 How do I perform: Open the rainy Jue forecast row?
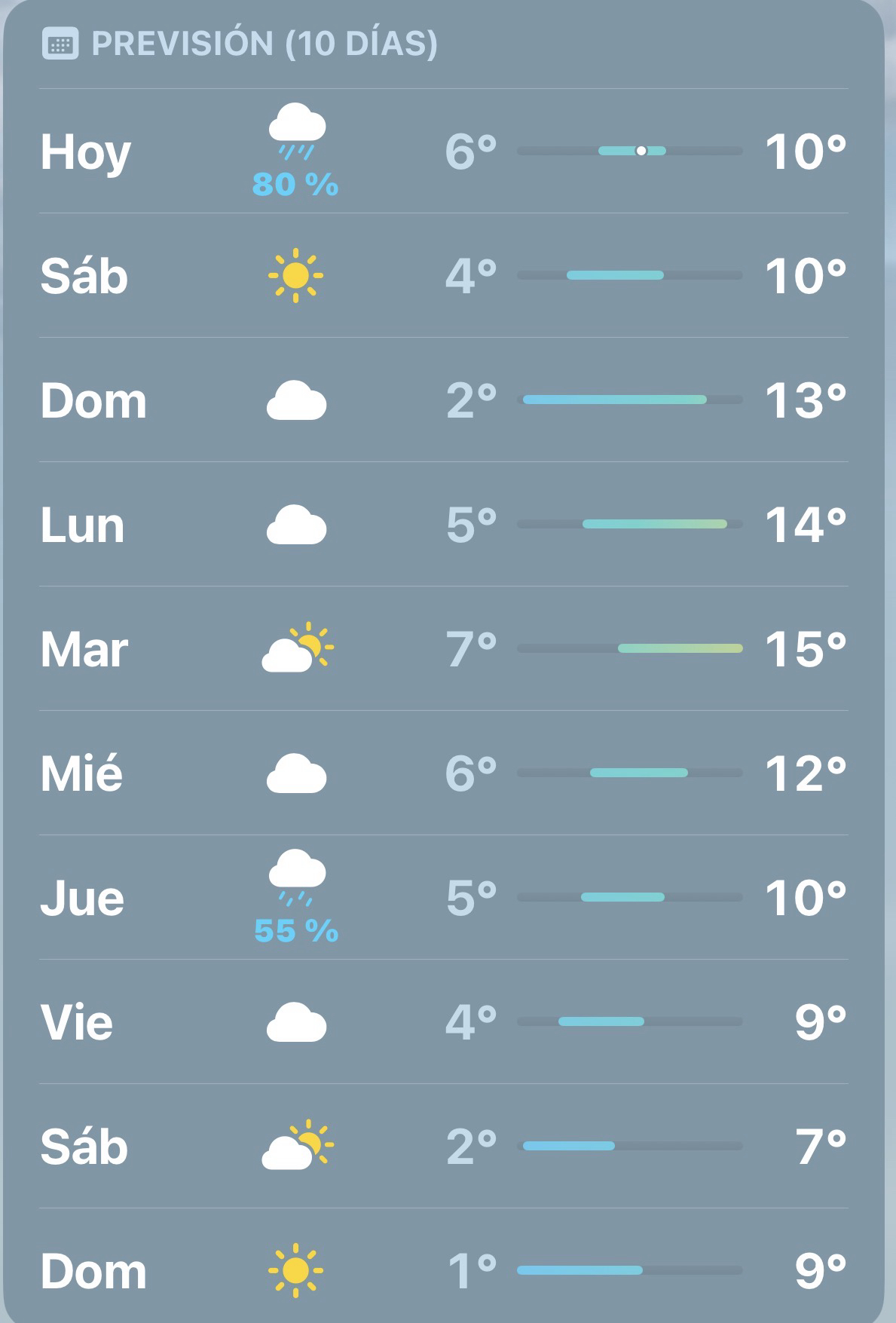pos(443,898)
